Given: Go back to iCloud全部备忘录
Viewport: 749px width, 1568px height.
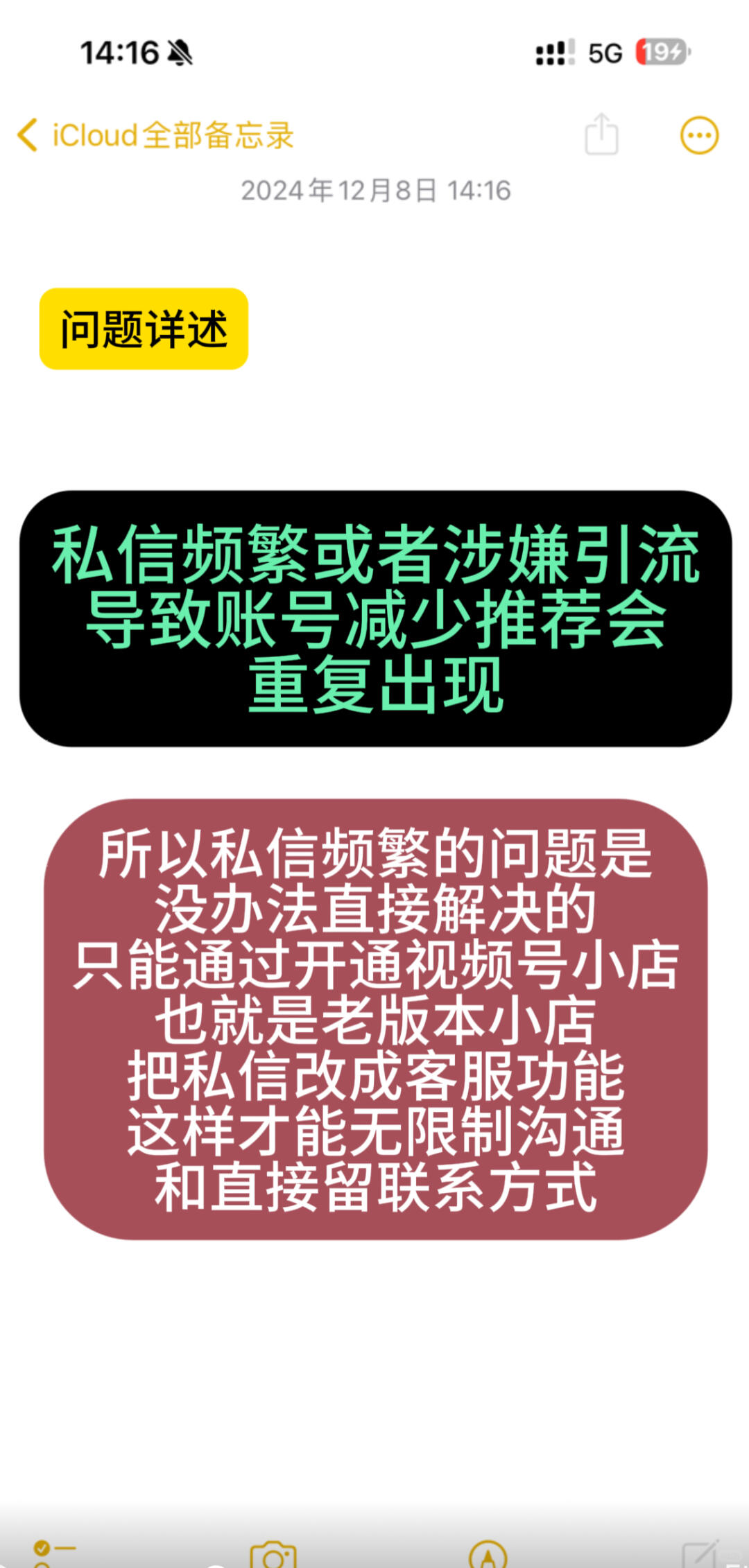Looking at the screenshot, I should 156,135.
